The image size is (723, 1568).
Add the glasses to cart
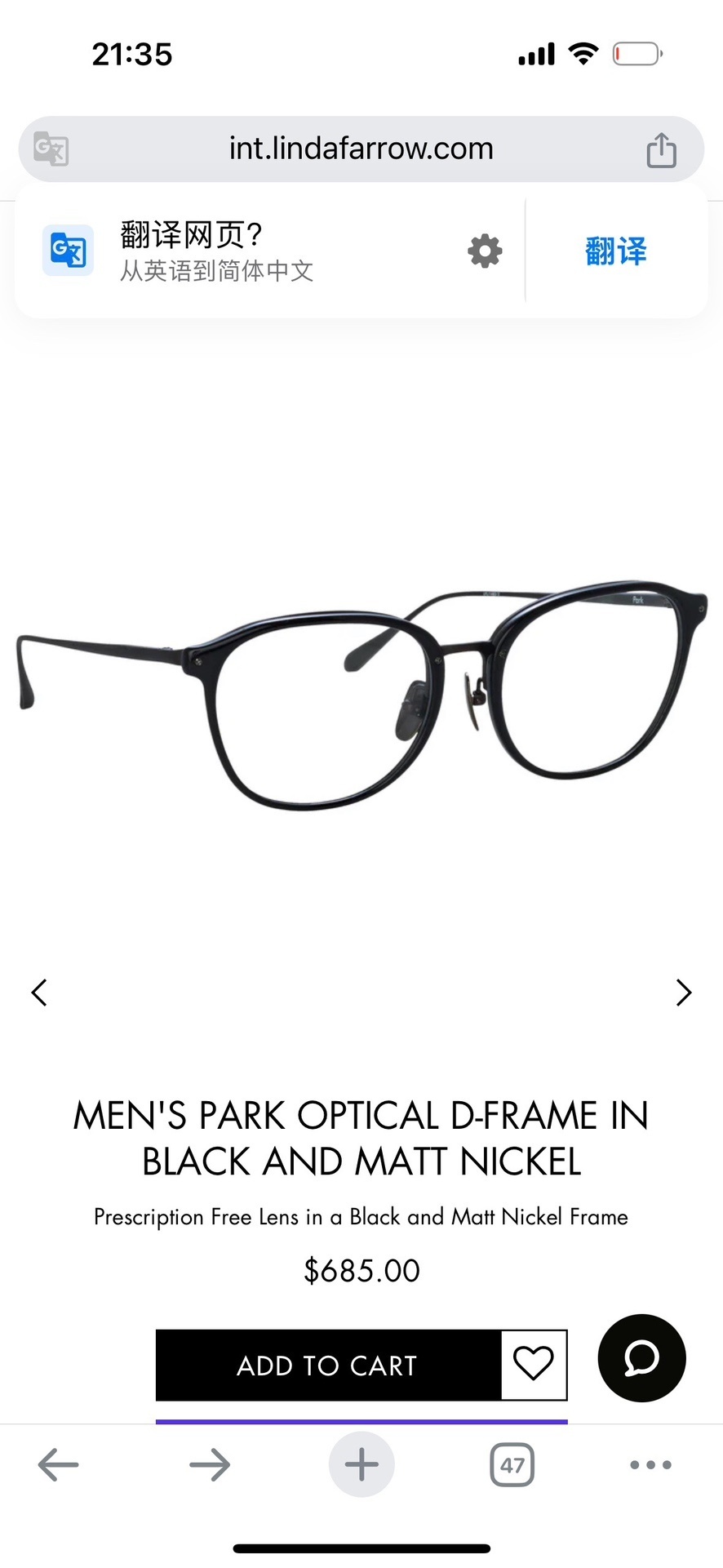pyautogui.click(x=327, y=1366)
